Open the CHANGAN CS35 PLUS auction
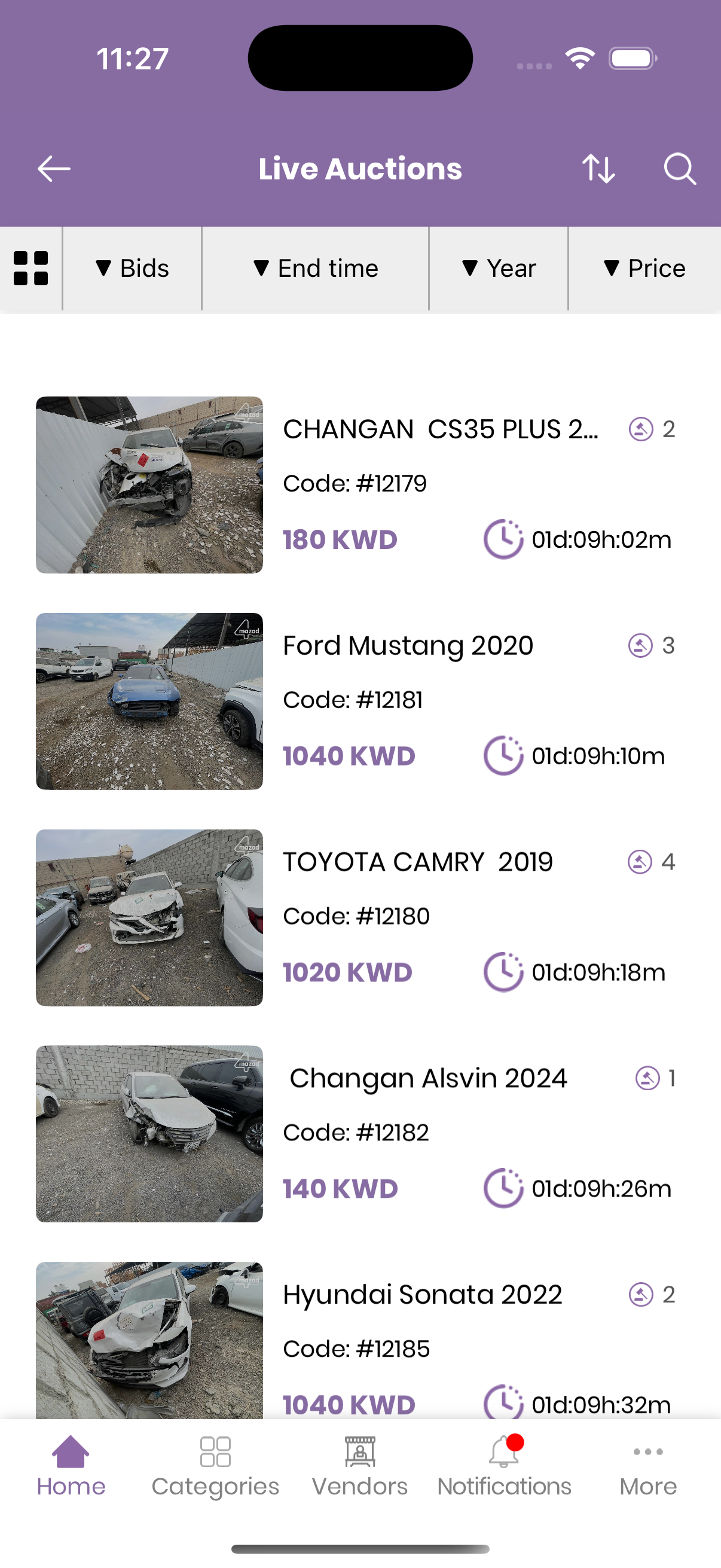Viewport: 721px width, 1568px height. point(440,429)
